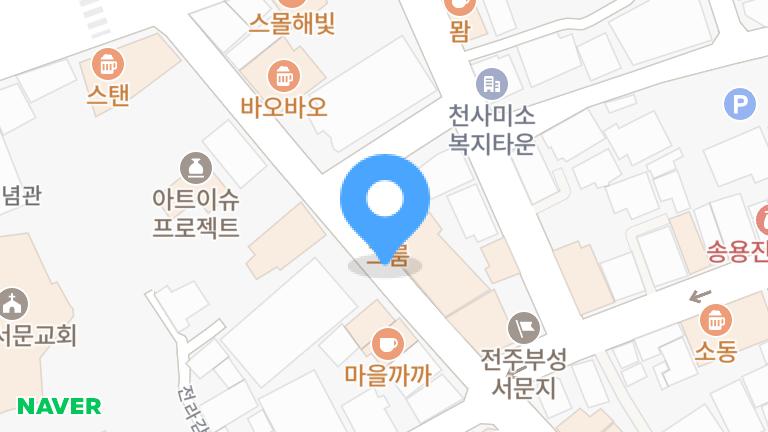
Task: Select the parking lot P marker
Action: pyautogui.click(x=740, y=104)
